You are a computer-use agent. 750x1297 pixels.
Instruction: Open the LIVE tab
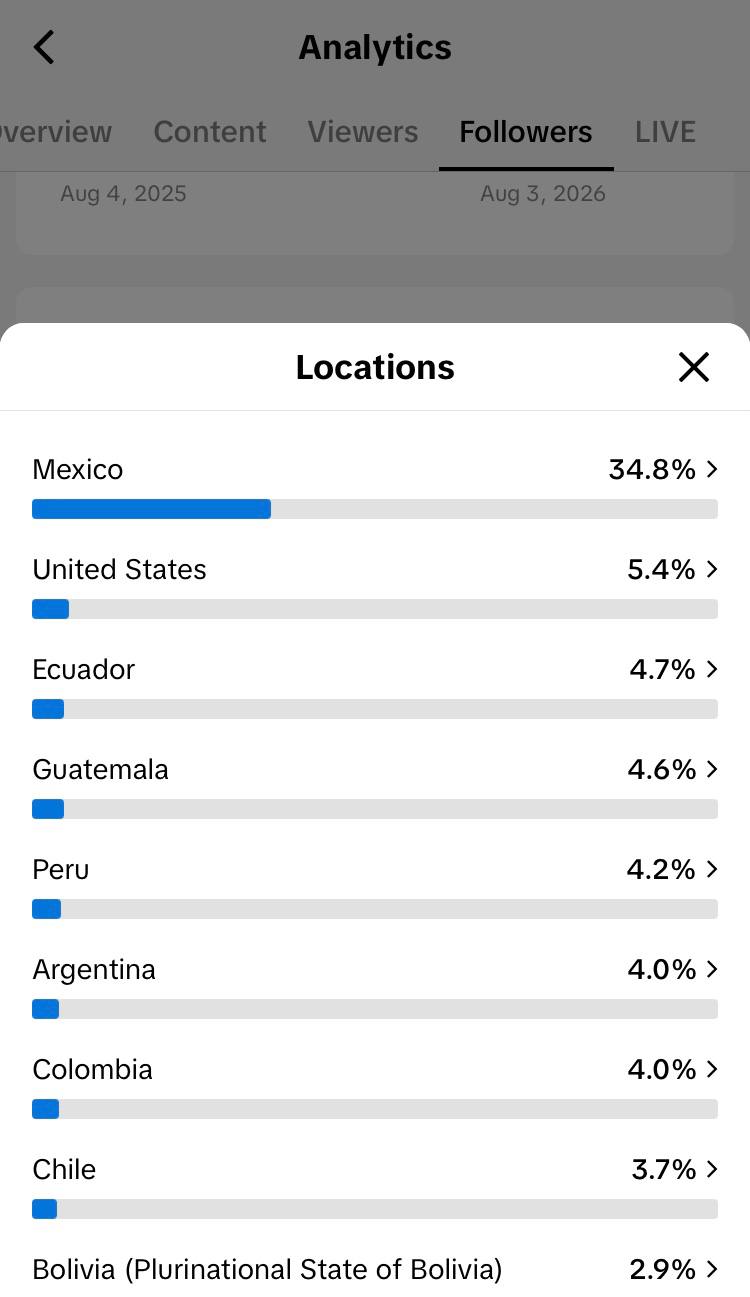pyautogui.click(x=665, y=132)
